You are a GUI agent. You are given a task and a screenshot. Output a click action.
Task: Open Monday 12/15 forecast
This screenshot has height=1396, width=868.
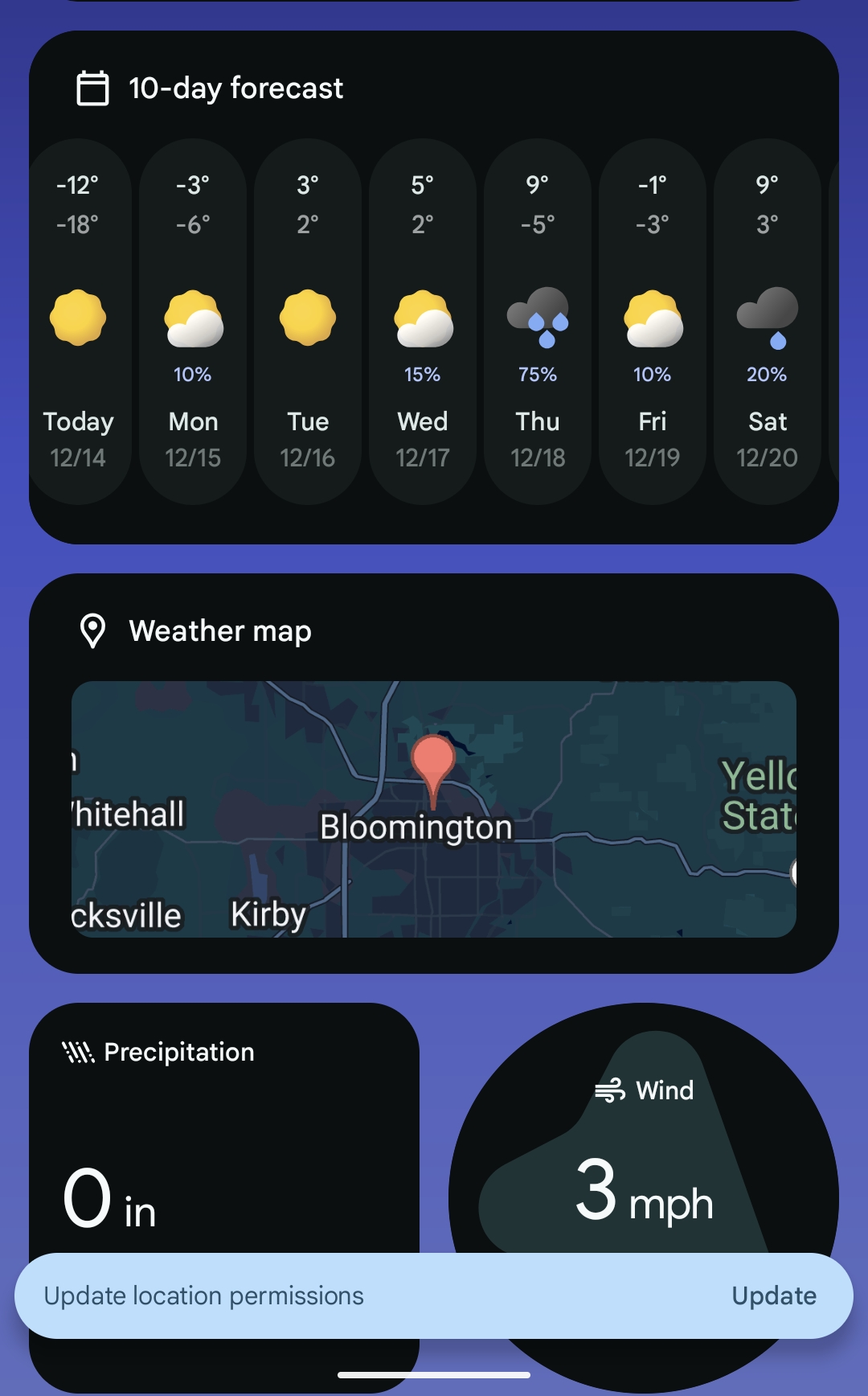(193, 322)
